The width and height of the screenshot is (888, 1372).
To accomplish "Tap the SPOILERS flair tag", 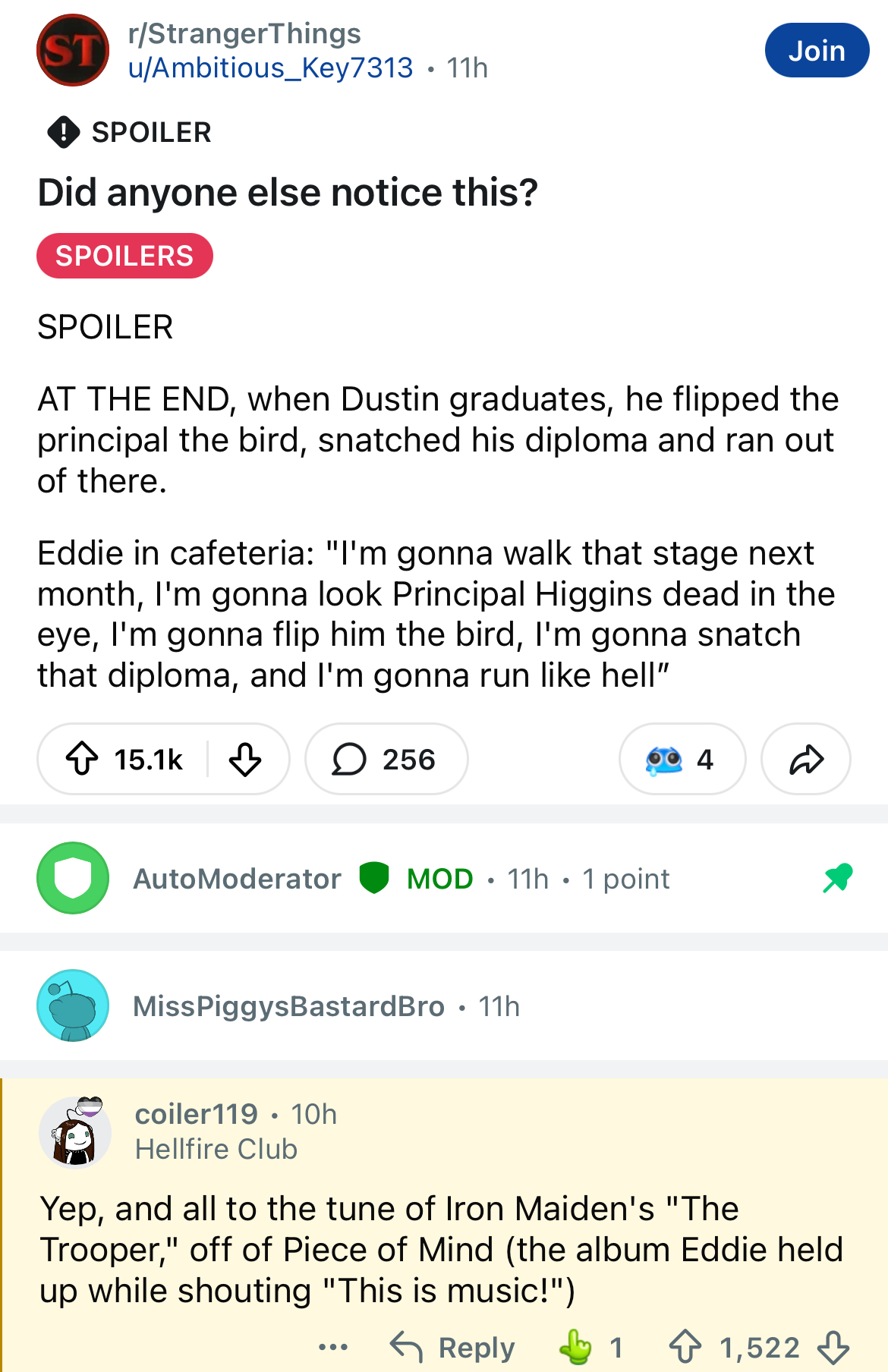I will tap(124, 256).
